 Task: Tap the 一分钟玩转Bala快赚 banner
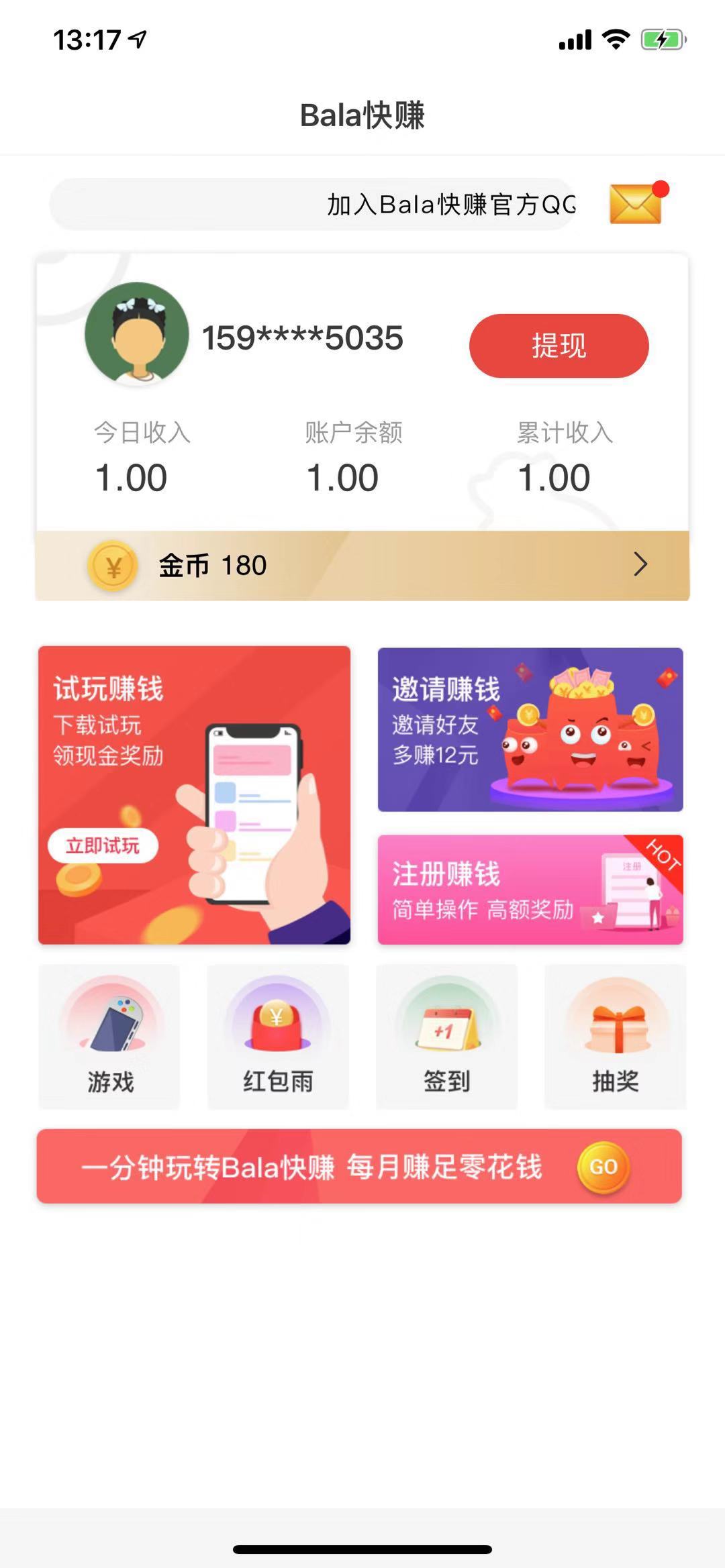[359, 1166]
